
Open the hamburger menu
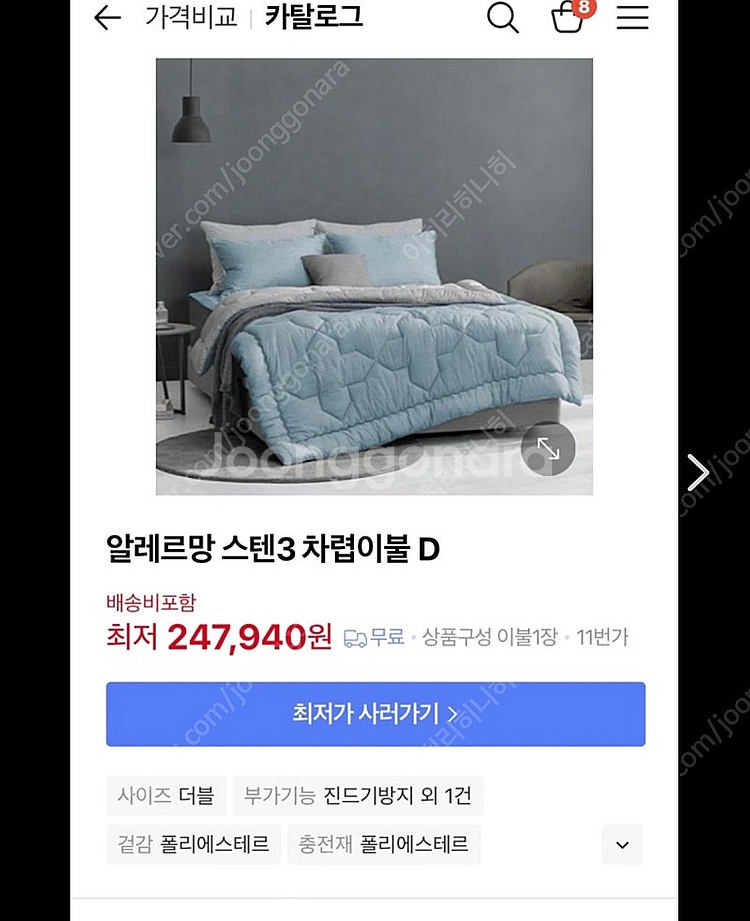coord(632,19)
